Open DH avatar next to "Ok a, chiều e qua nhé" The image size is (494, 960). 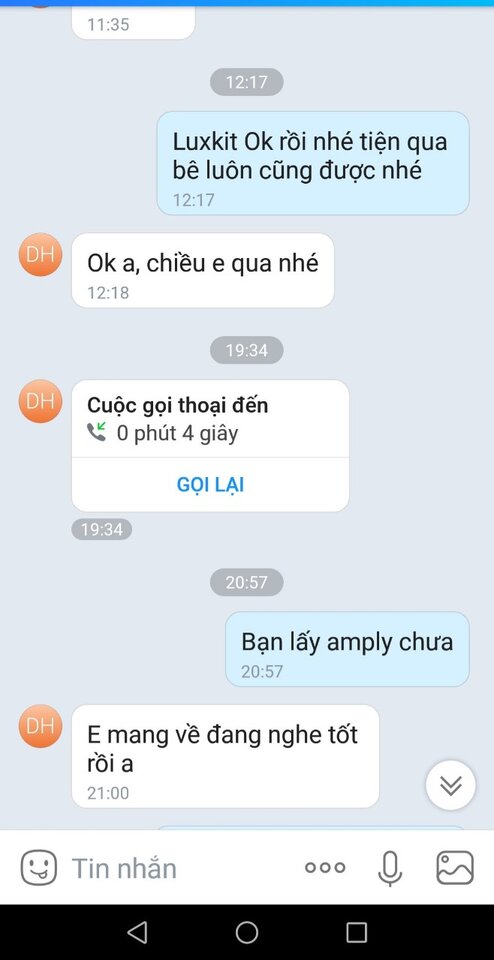tap(40, 255)
